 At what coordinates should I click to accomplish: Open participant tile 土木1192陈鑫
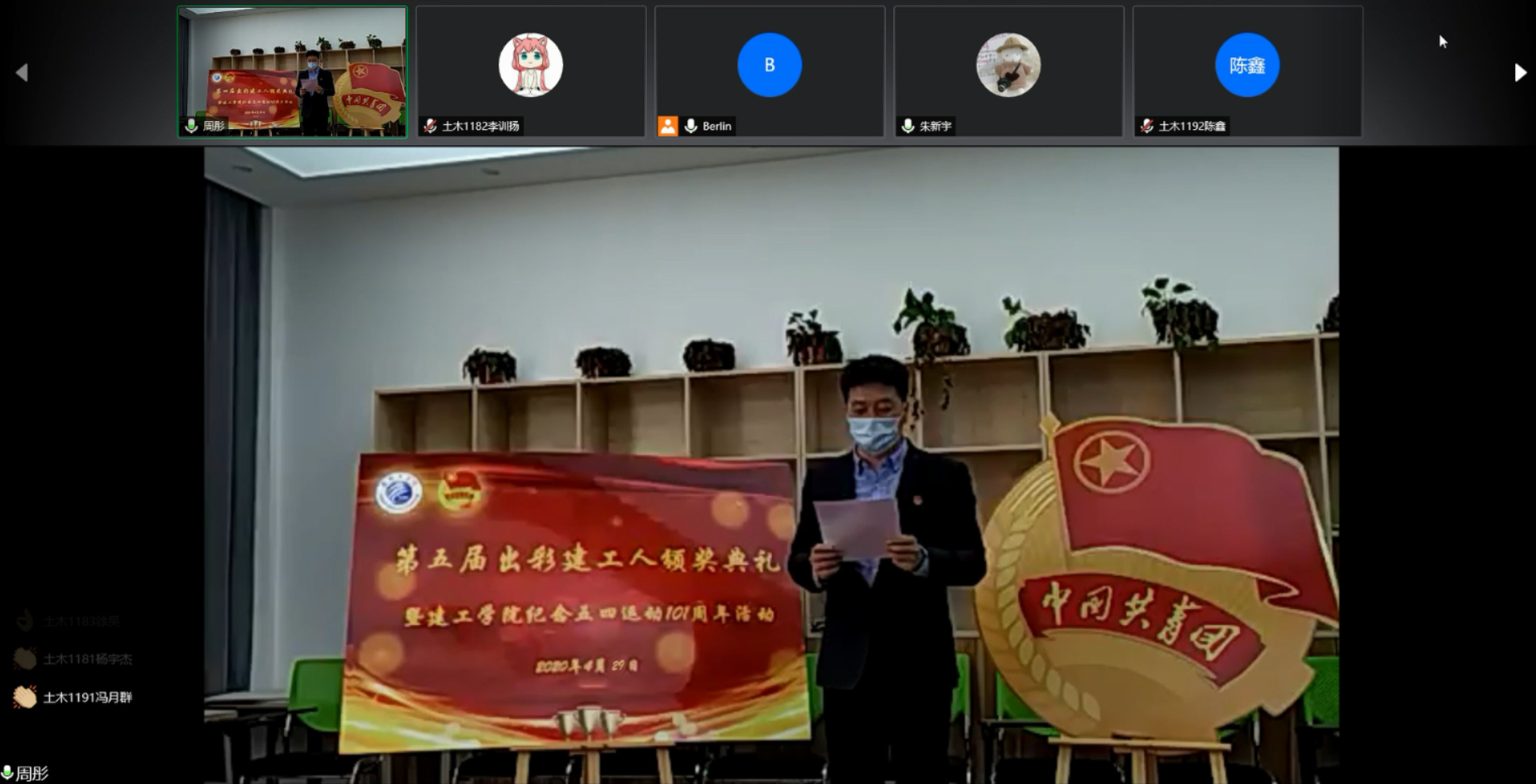point(1247,72)
